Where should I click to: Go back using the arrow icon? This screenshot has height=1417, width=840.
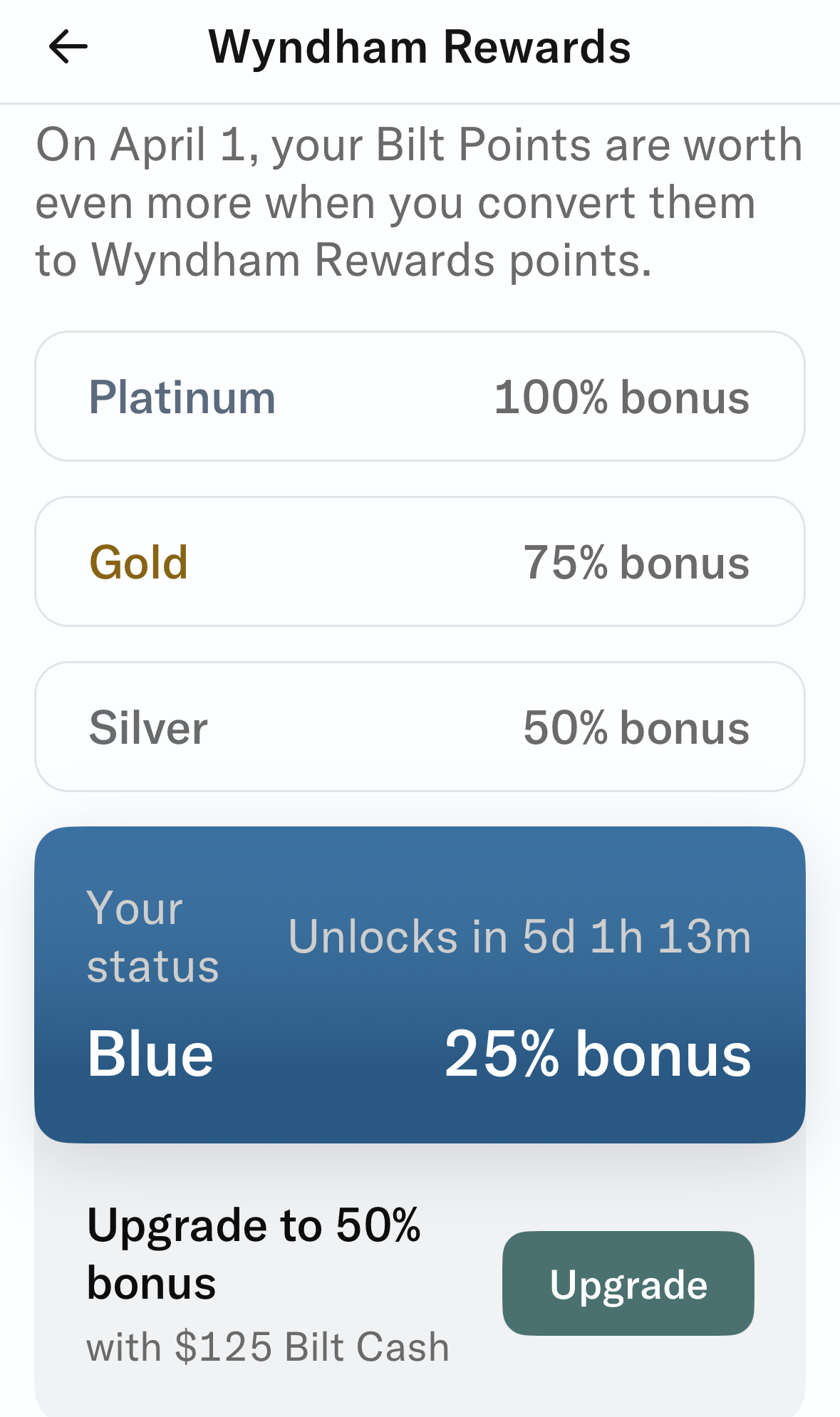coord(68,47)
